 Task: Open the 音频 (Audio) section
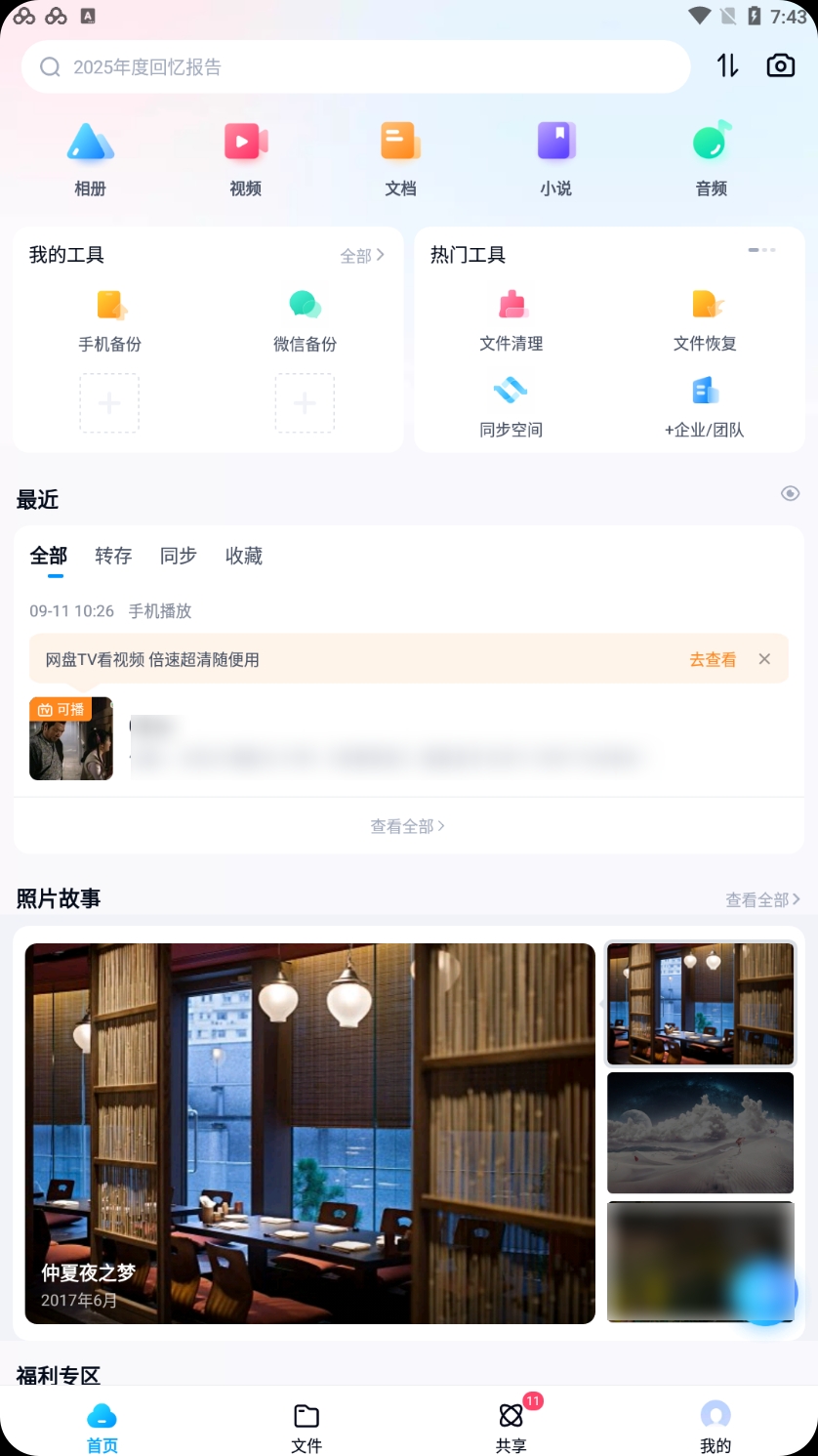click(x=711, y=156)
